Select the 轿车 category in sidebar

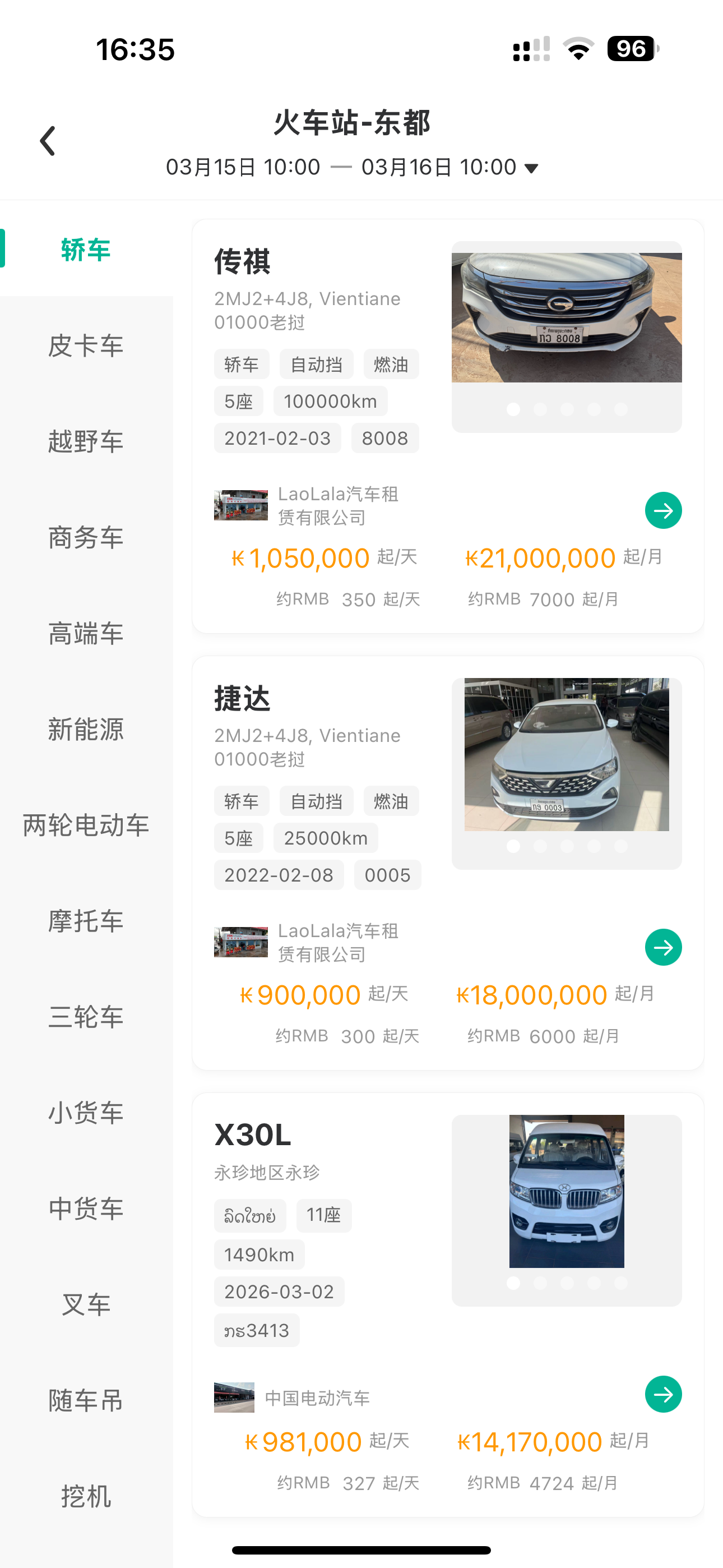[85, 248]
